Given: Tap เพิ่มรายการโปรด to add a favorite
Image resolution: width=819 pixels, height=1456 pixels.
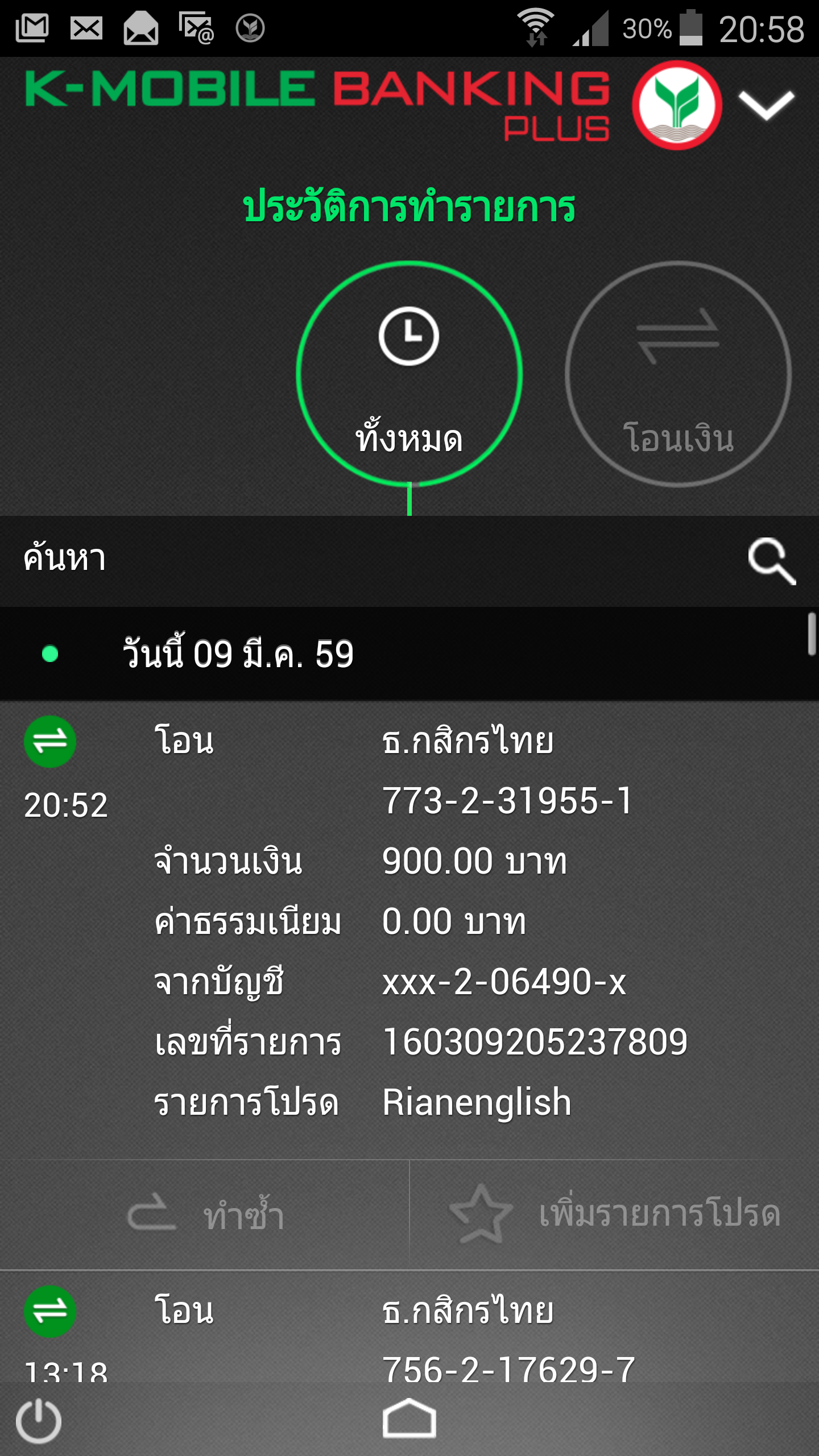Looking at the screenshot, I should tap(615, 1215).
